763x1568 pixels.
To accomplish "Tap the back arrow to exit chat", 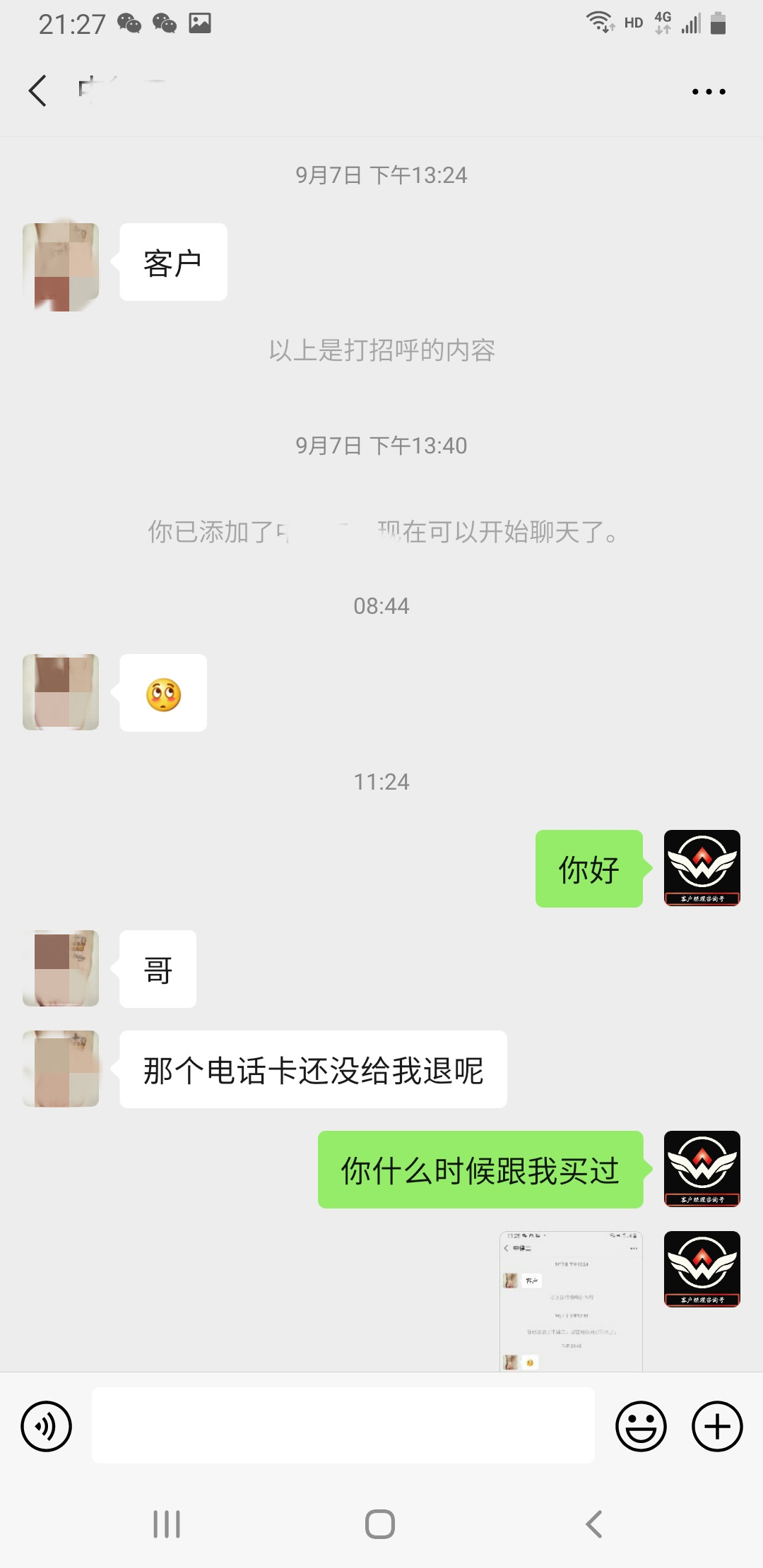I will point(37,90).
